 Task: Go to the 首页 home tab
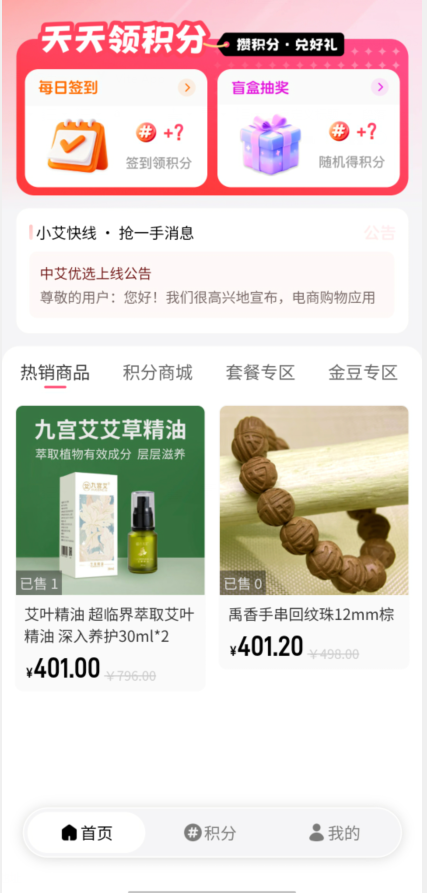tap(87, 833)
